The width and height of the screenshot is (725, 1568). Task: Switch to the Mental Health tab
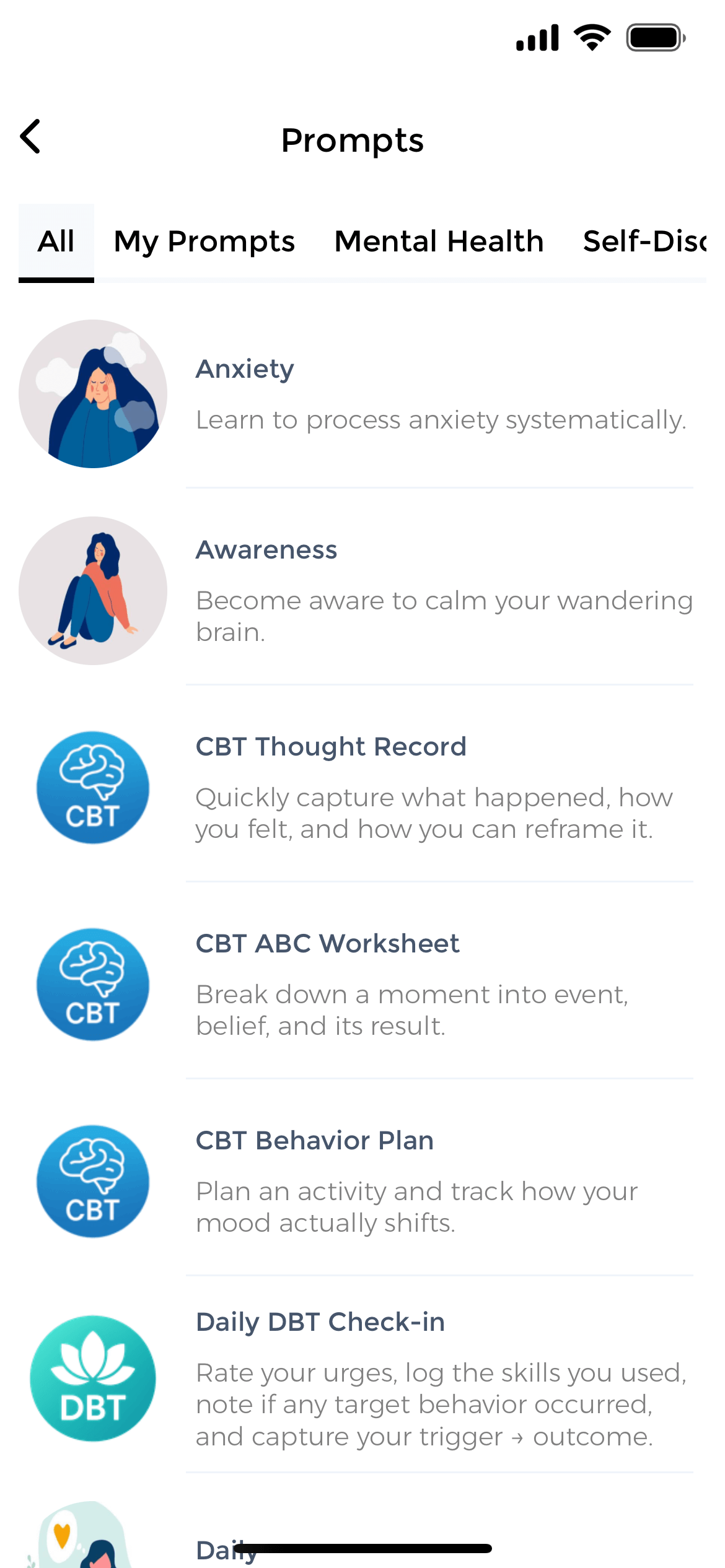point(439,242)
